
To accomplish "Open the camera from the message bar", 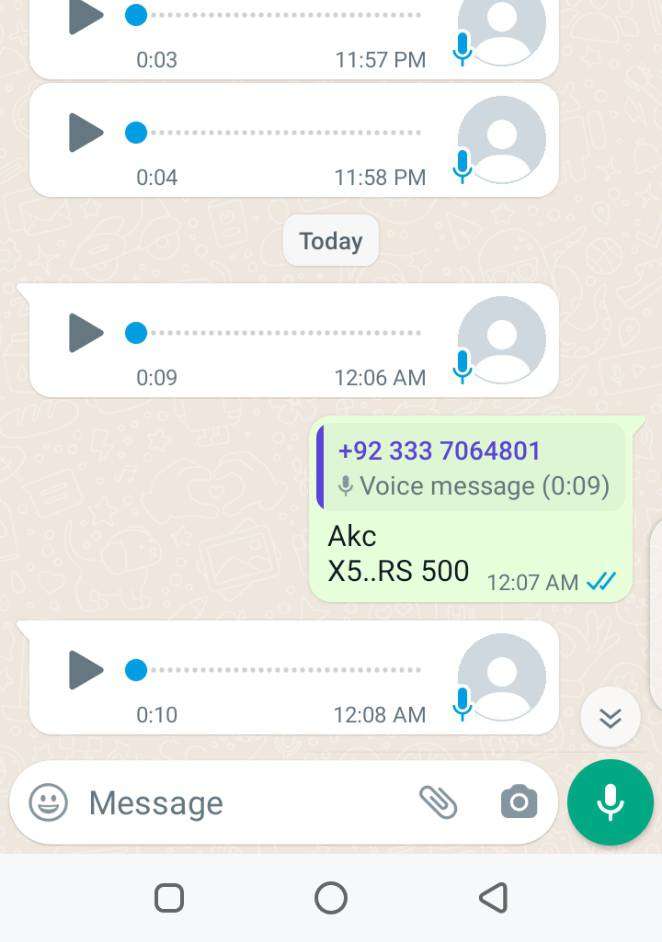I will click(518, 802).
